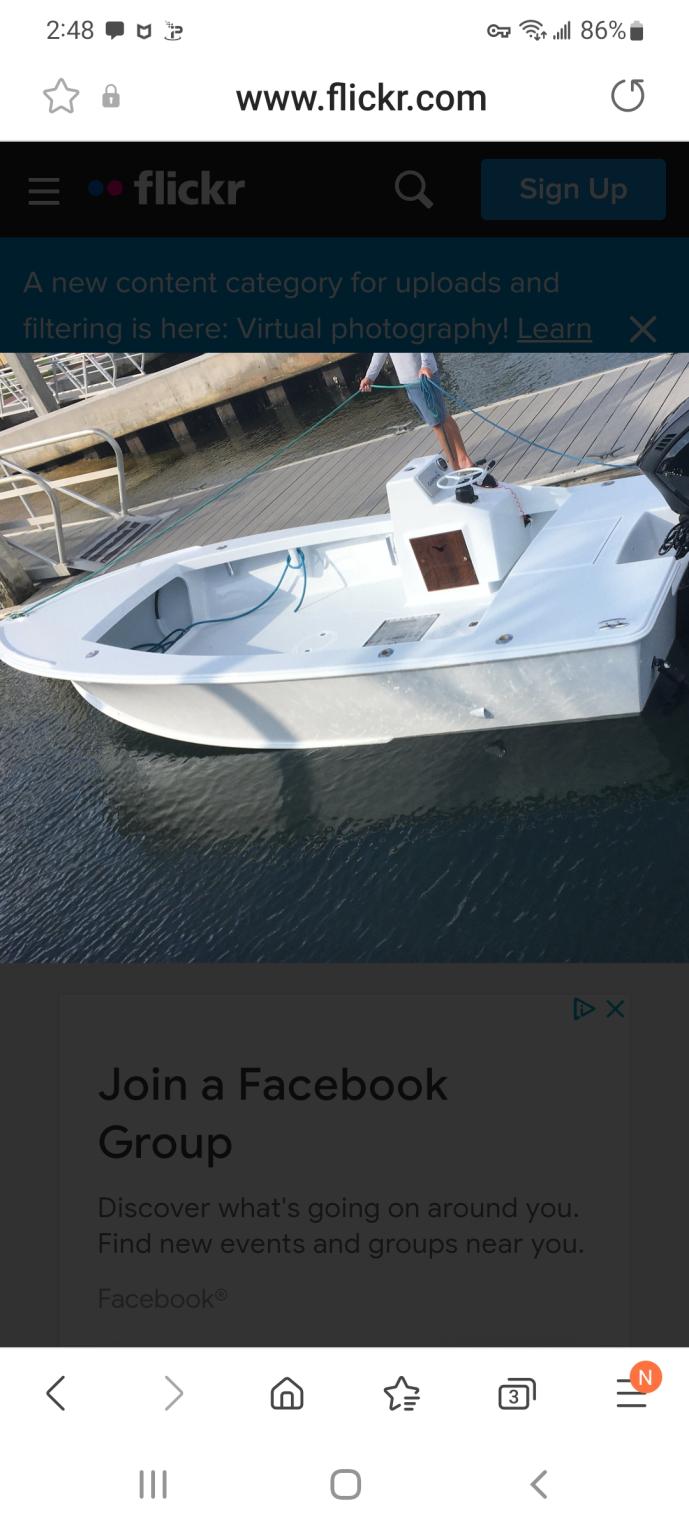
Task: Open recent apps from the navigation bar
Action: click(x=153, y=1485)
